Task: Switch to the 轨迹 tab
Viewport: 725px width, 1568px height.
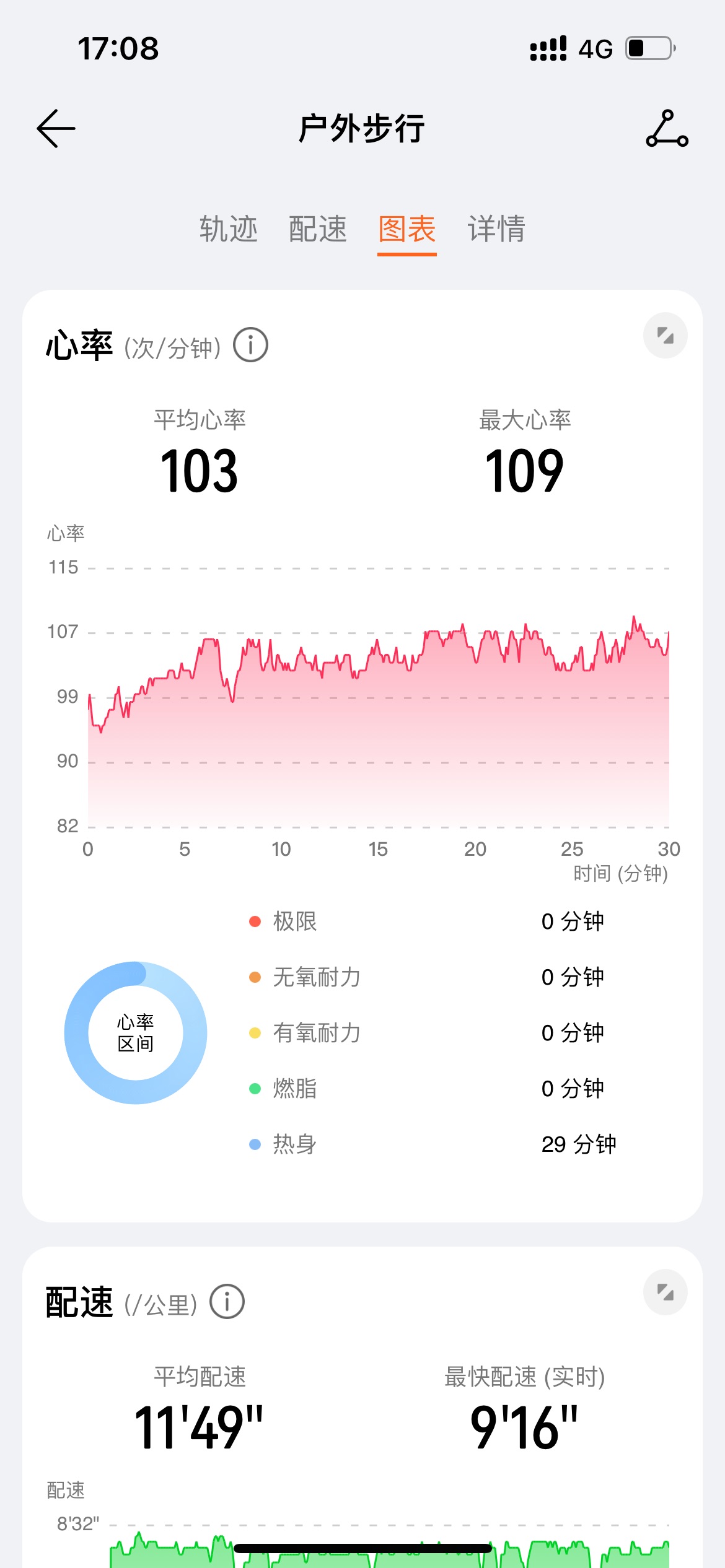Action: click(x=229, y=229)
